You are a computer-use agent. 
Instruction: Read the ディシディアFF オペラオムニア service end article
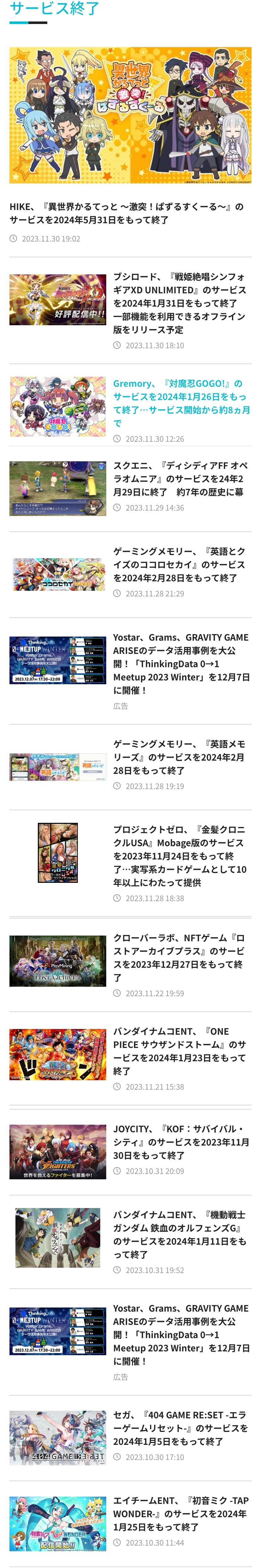coord(180,478)
